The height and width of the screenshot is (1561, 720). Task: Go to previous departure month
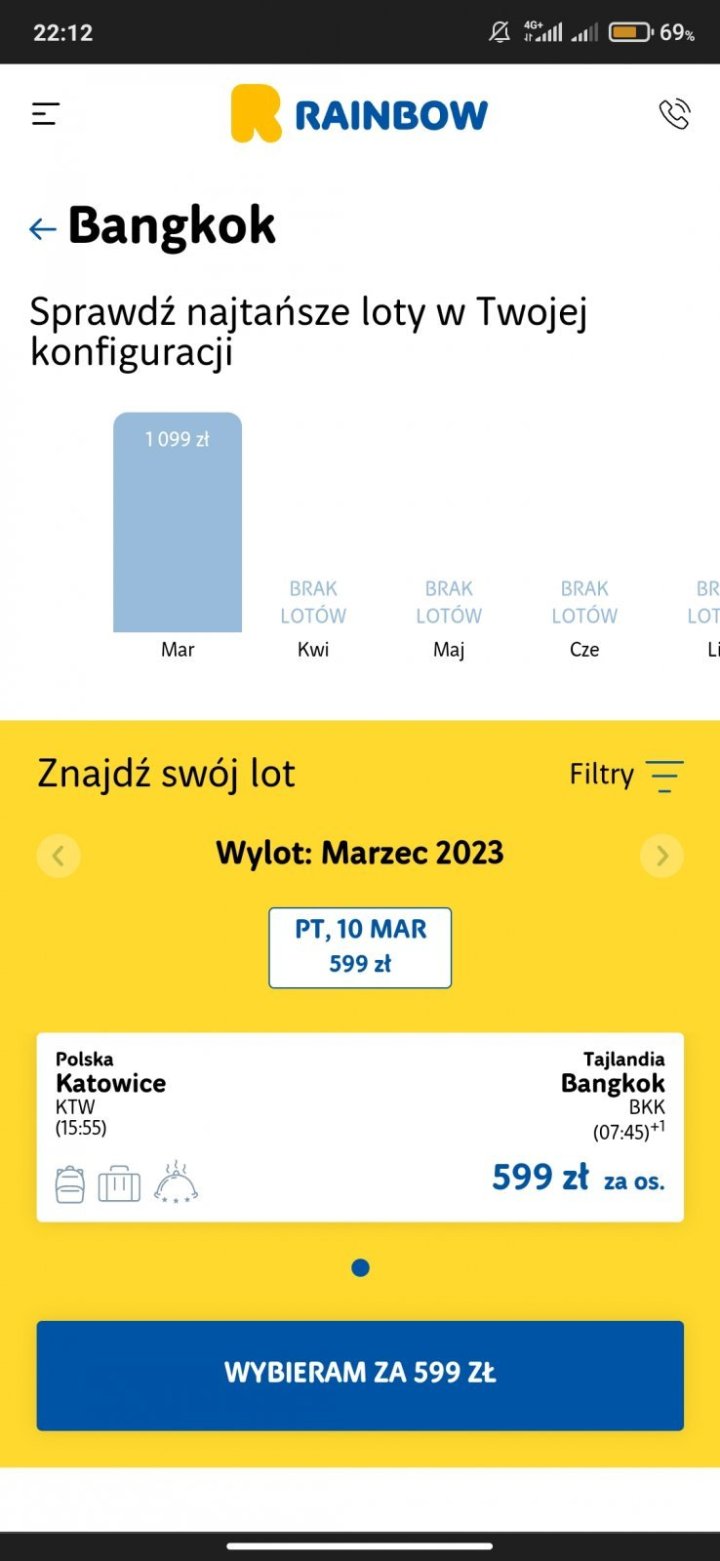pyautogui.click(x=58, y=856)
